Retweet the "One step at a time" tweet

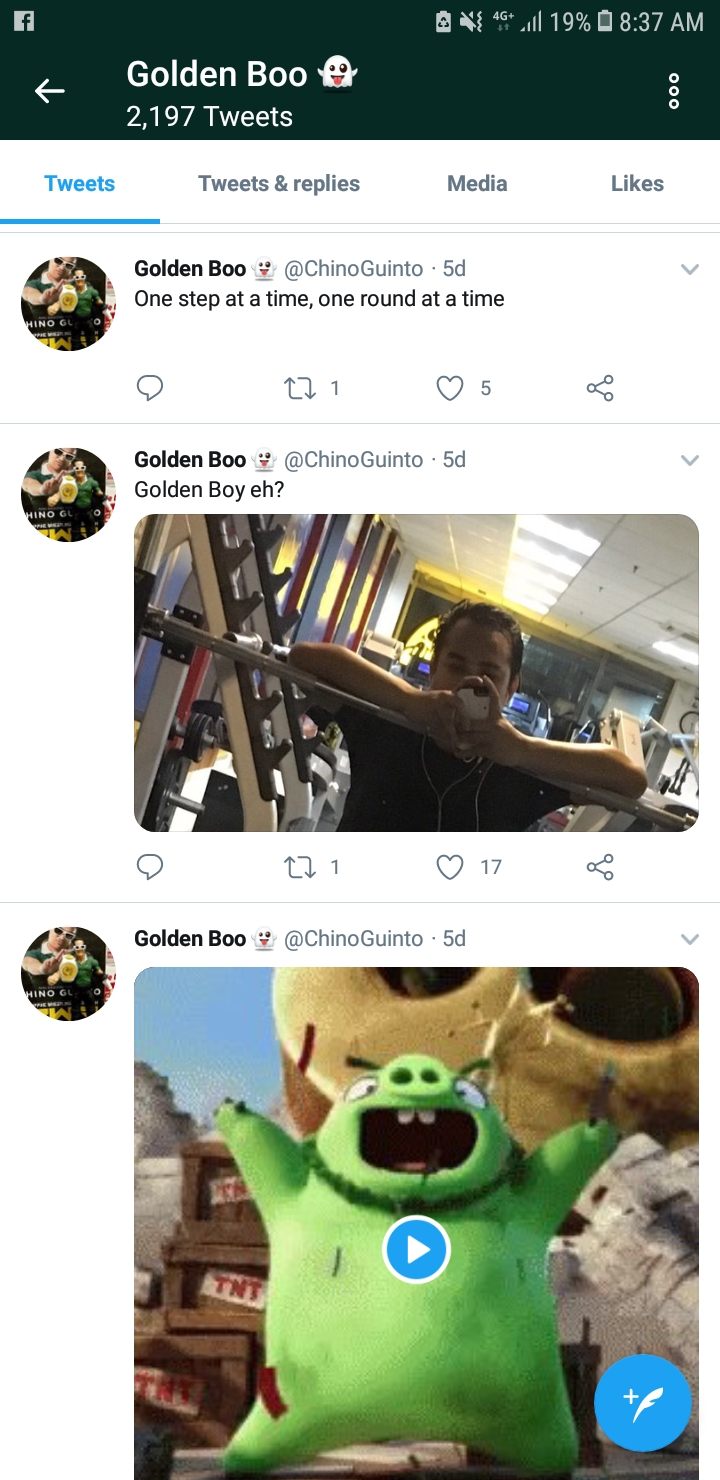[x=299, y=388]
